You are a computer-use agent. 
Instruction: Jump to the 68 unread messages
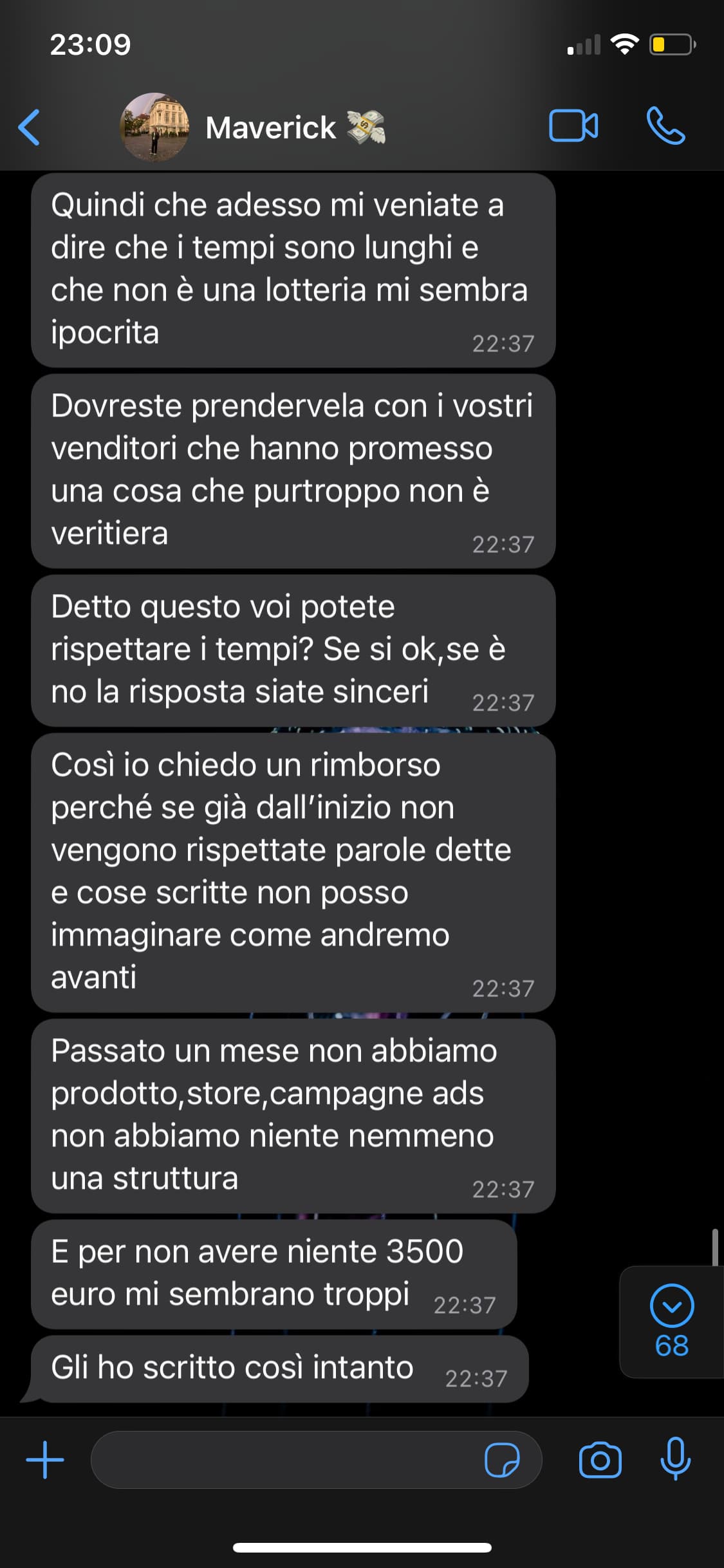672,1321
